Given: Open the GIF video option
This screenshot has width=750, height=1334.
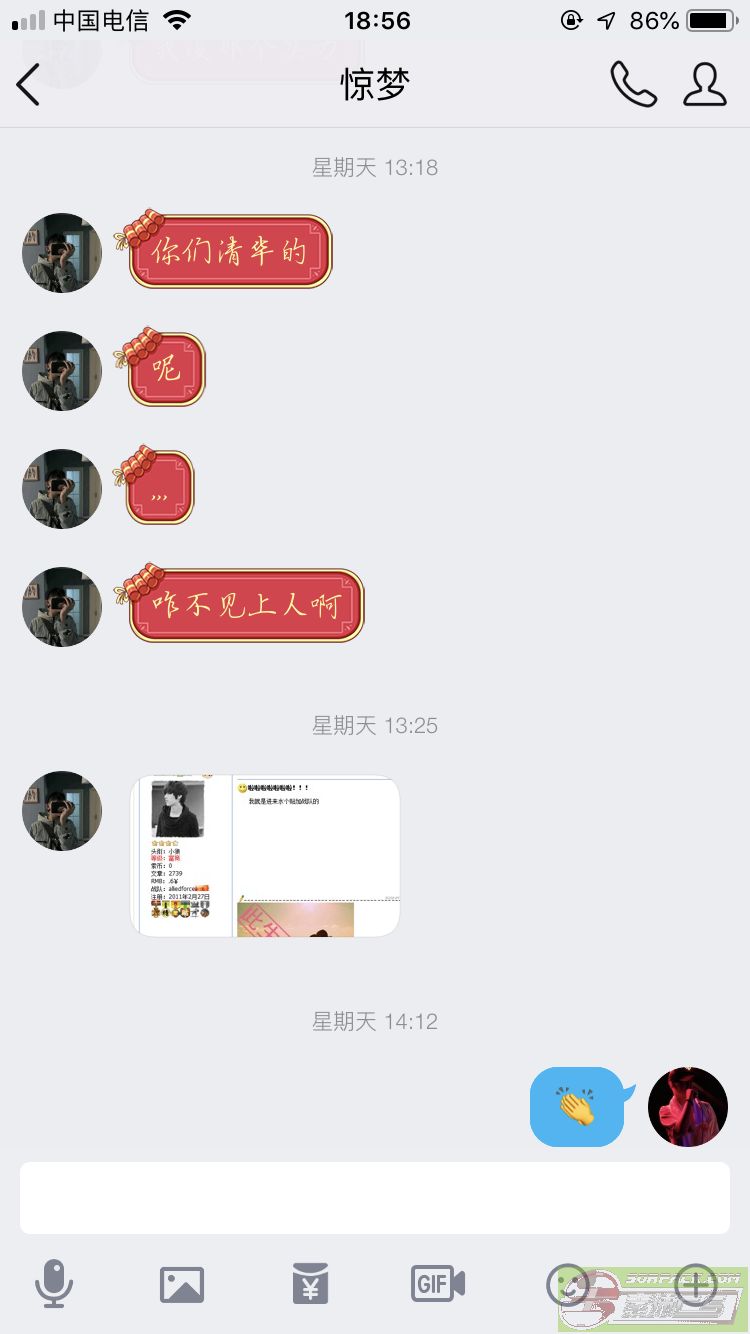Looking at the screenshot, I should 438,1284.
